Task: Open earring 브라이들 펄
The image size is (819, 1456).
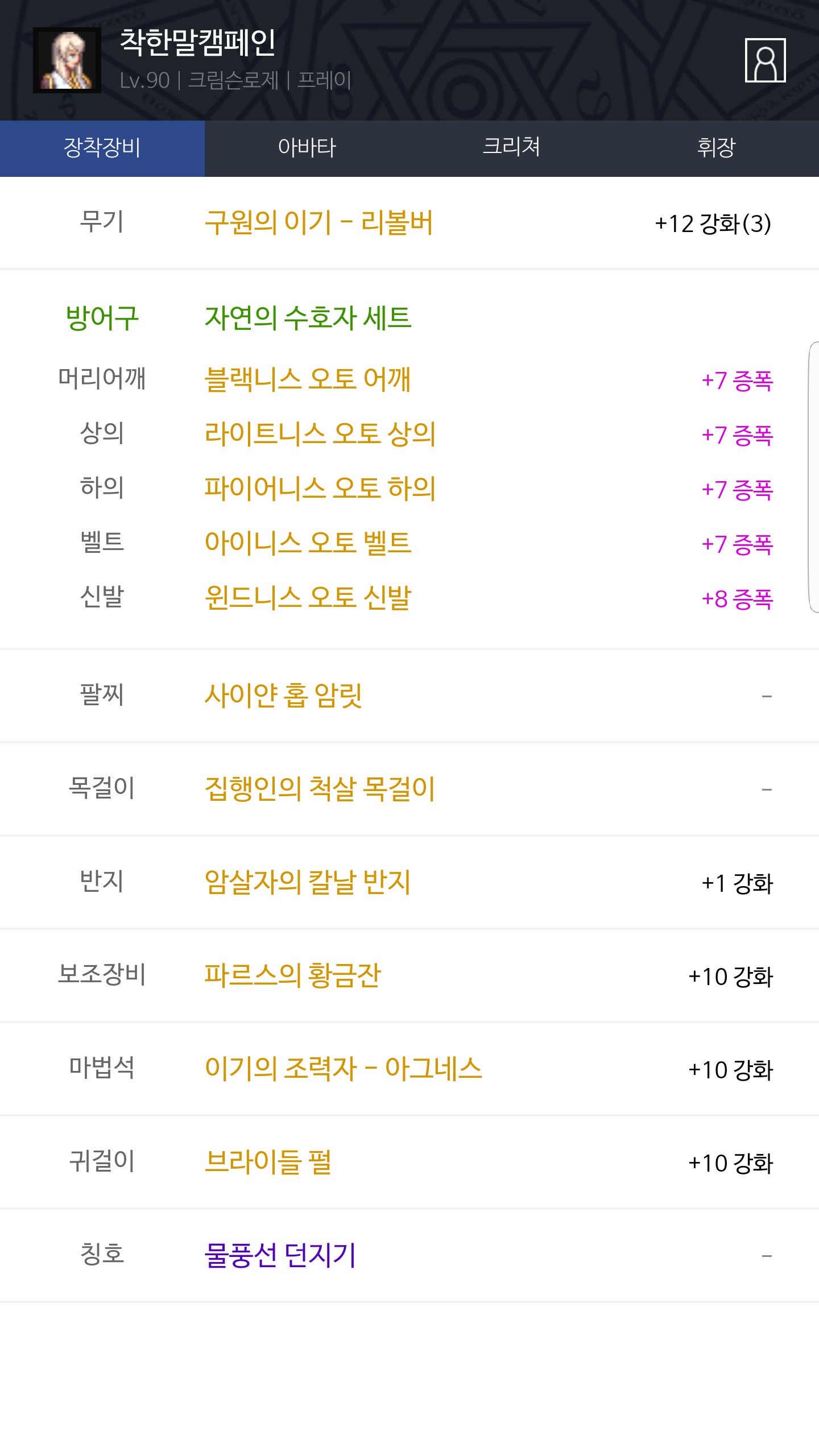Action: point(268,1162)
